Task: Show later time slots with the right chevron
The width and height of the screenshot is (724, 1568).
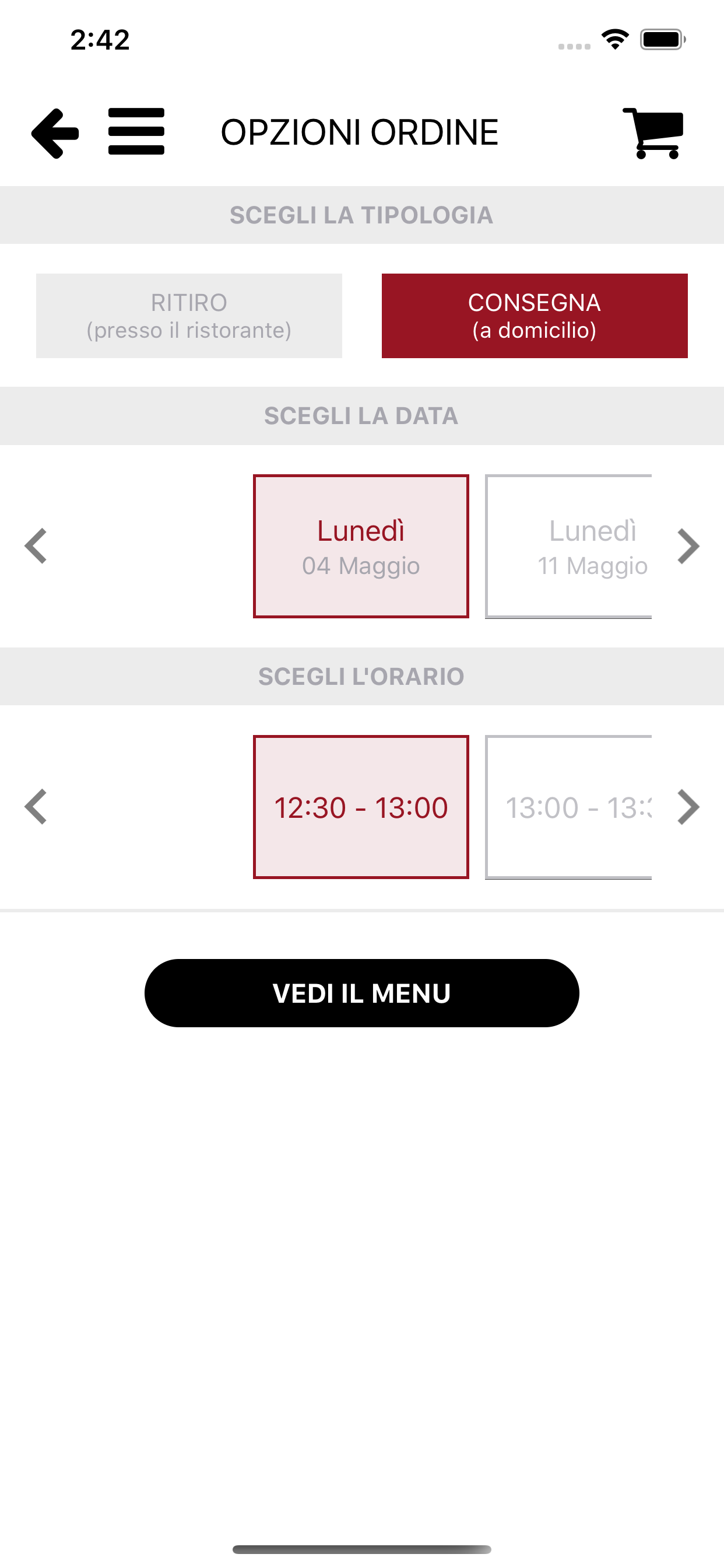Action: [x=688, y=807]
